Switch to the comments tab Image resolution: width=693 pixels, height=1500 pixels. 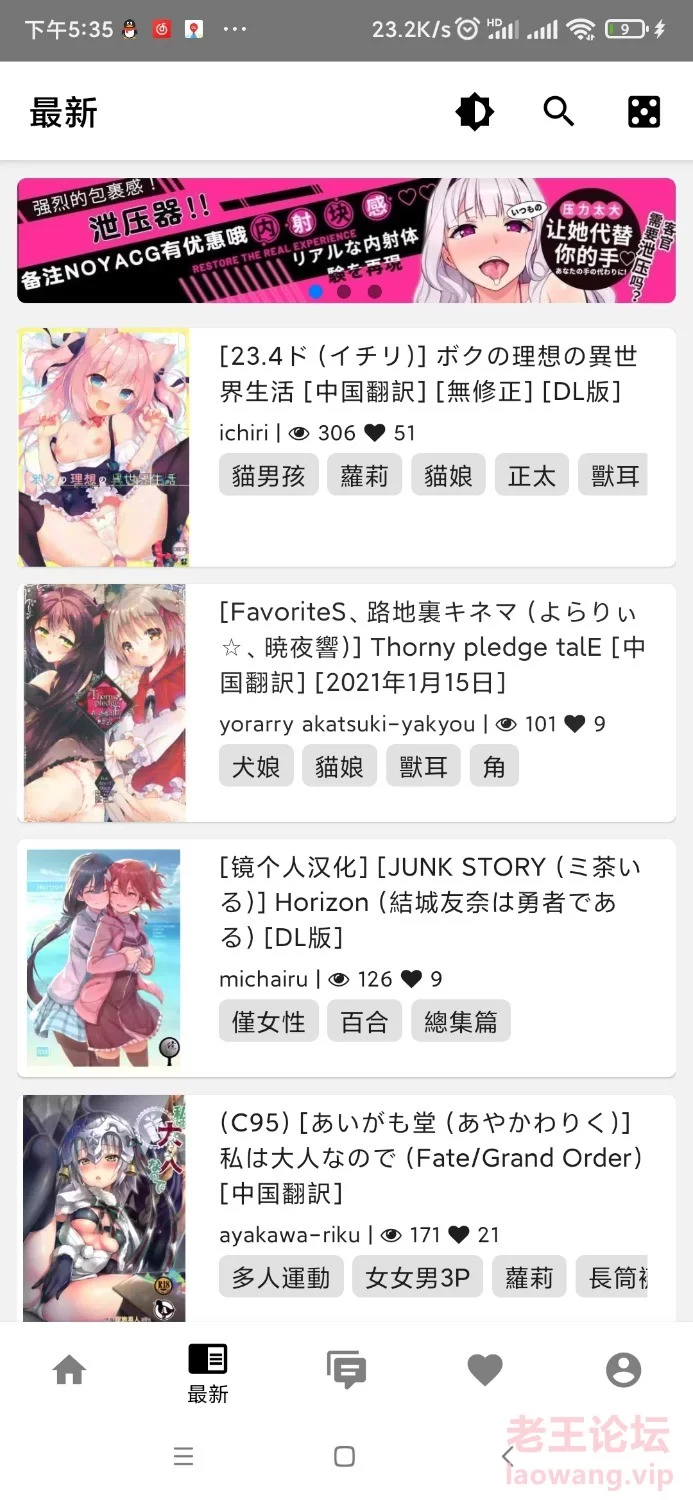(346, 1369)
